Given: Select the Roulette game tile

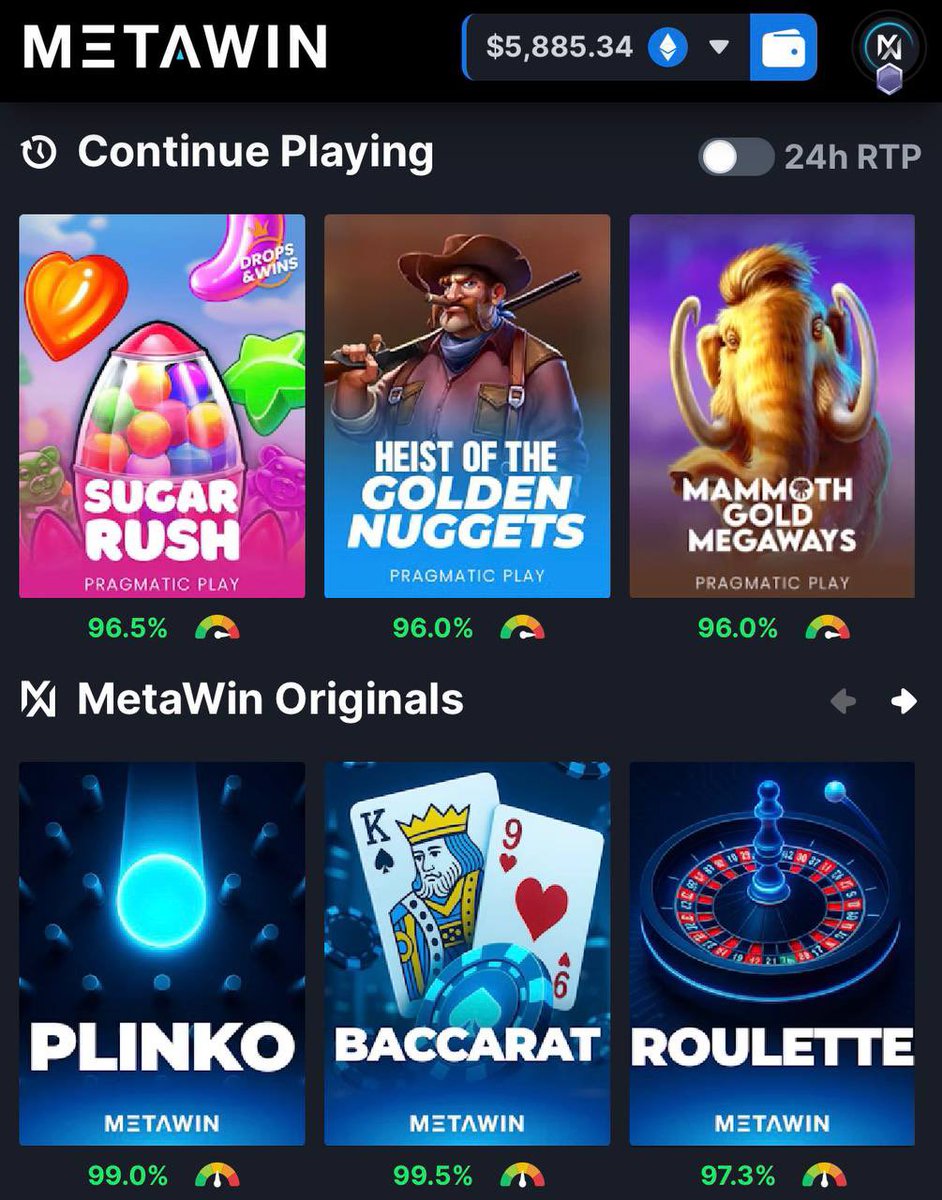Looking at the screenshot, I should click(772, 952).
